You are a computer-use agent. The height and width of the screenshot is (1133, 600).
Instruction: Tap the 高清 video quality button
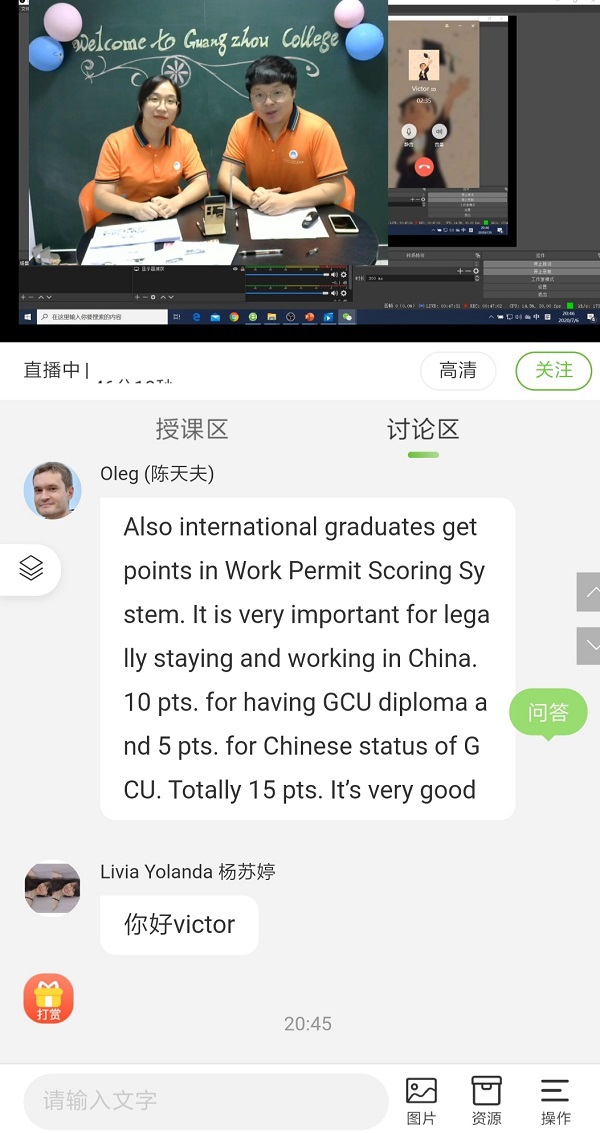pyautogui.click(x=458, y=371)
